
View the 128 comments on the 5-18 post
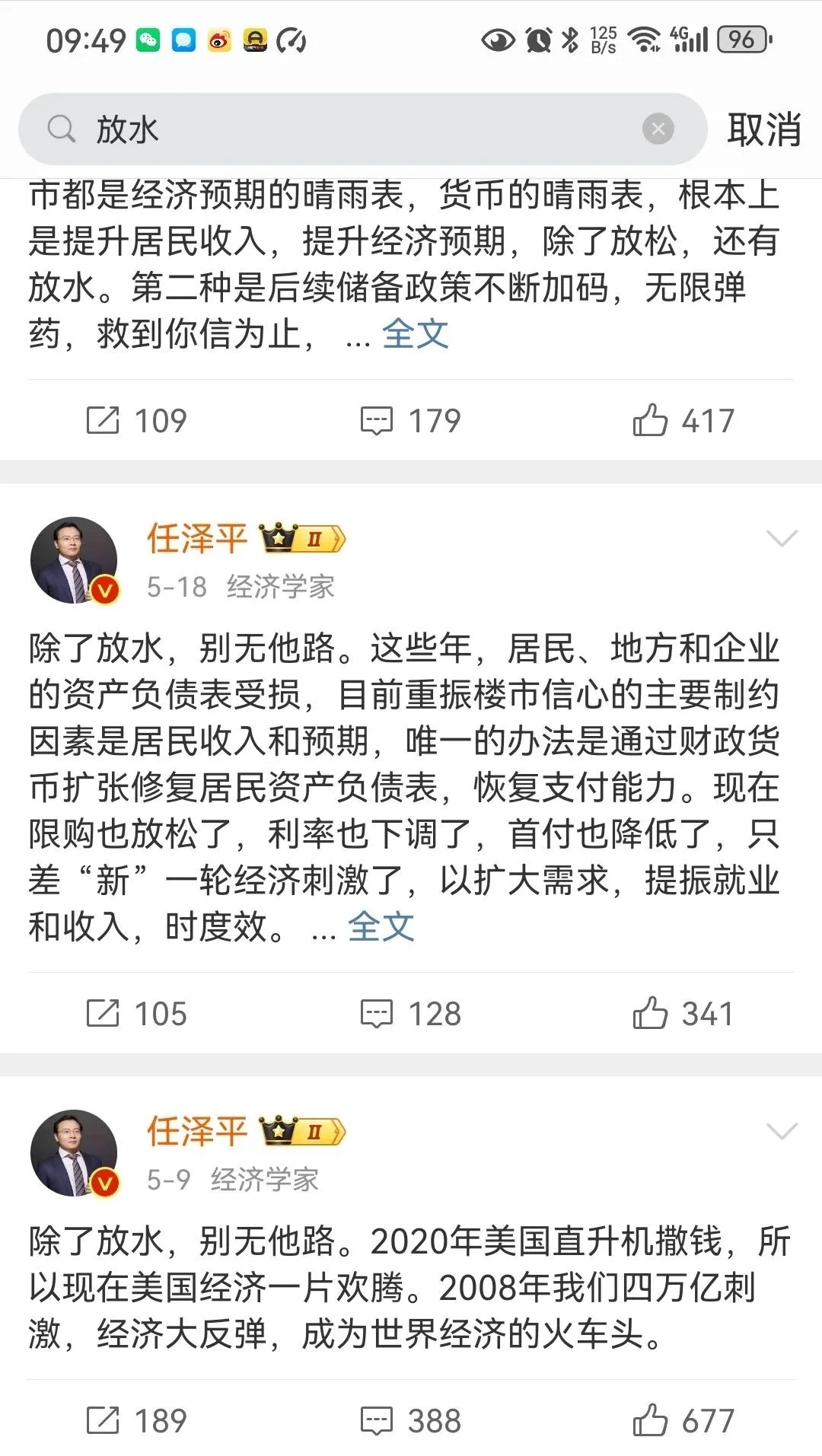click(411, 1014)
